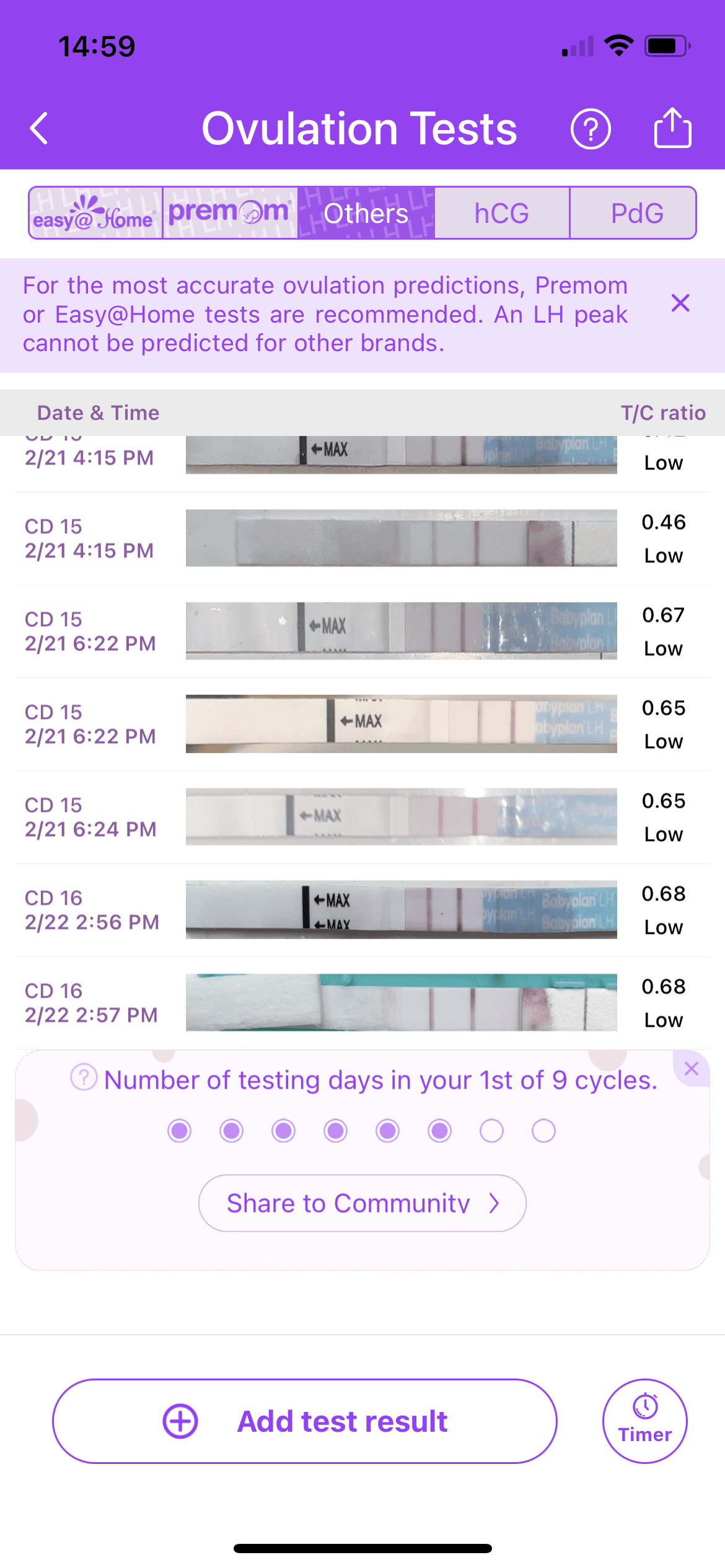This screenshot has width=725, height=1568.
Task: Open the CD 15 test with 0.67 ratio
Action: click(x=362, y=632)
